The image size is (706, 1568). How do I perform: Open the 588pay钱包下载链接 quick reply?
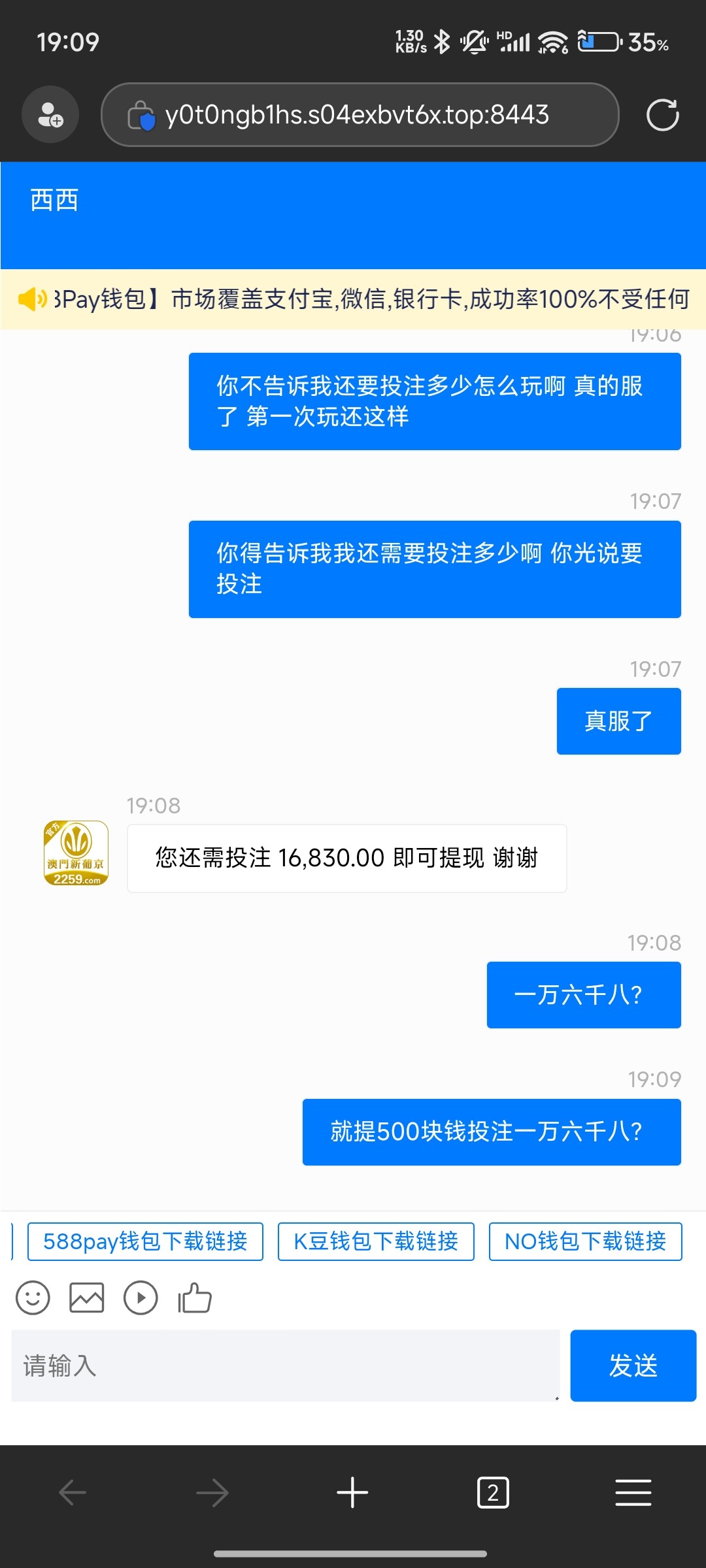coord(145,1241)
